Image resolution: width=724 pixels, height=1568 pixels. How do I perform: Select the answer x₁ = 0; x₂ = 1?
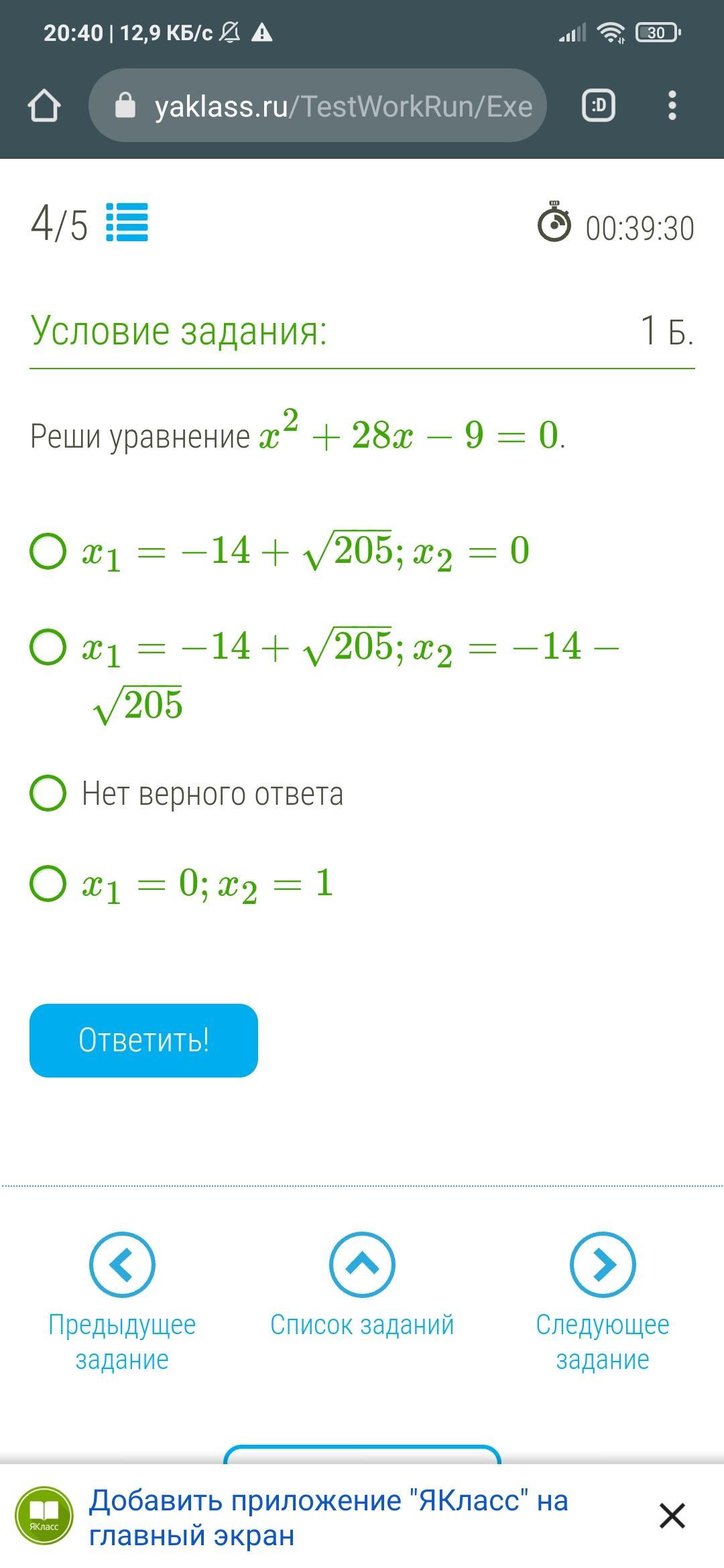(48, 883)
